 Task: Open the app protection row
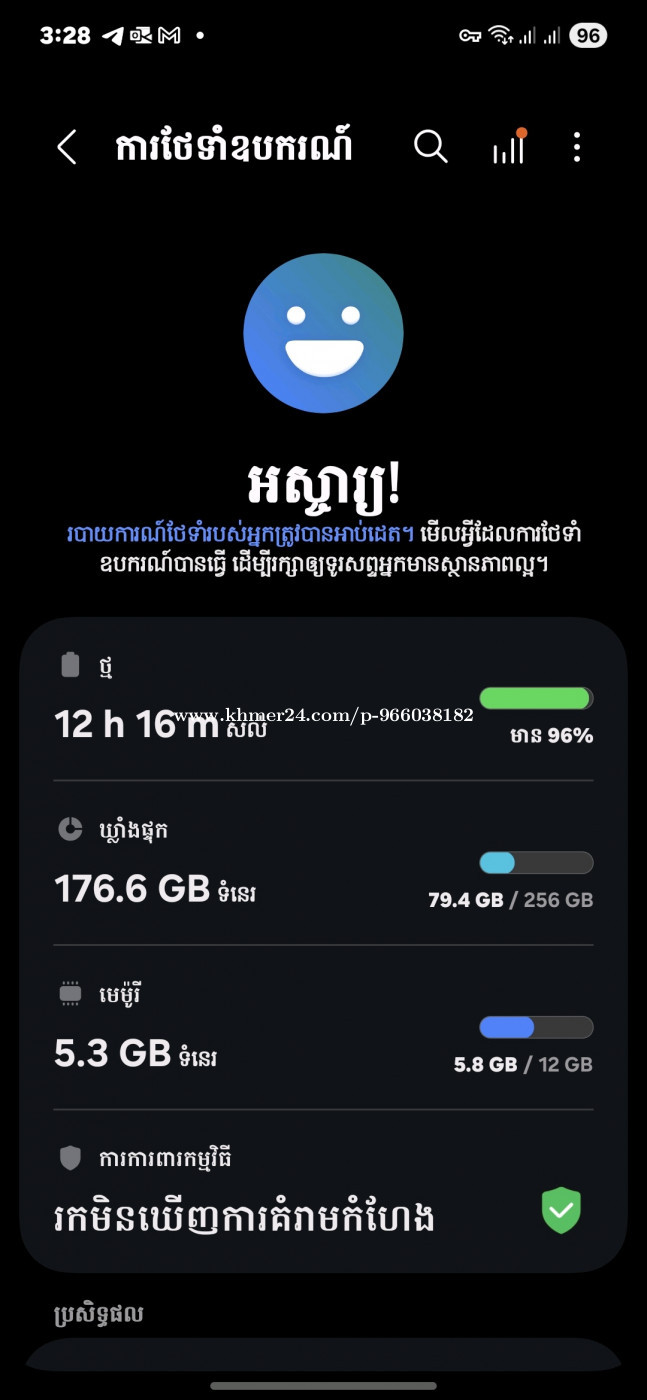click(323, 1191)
